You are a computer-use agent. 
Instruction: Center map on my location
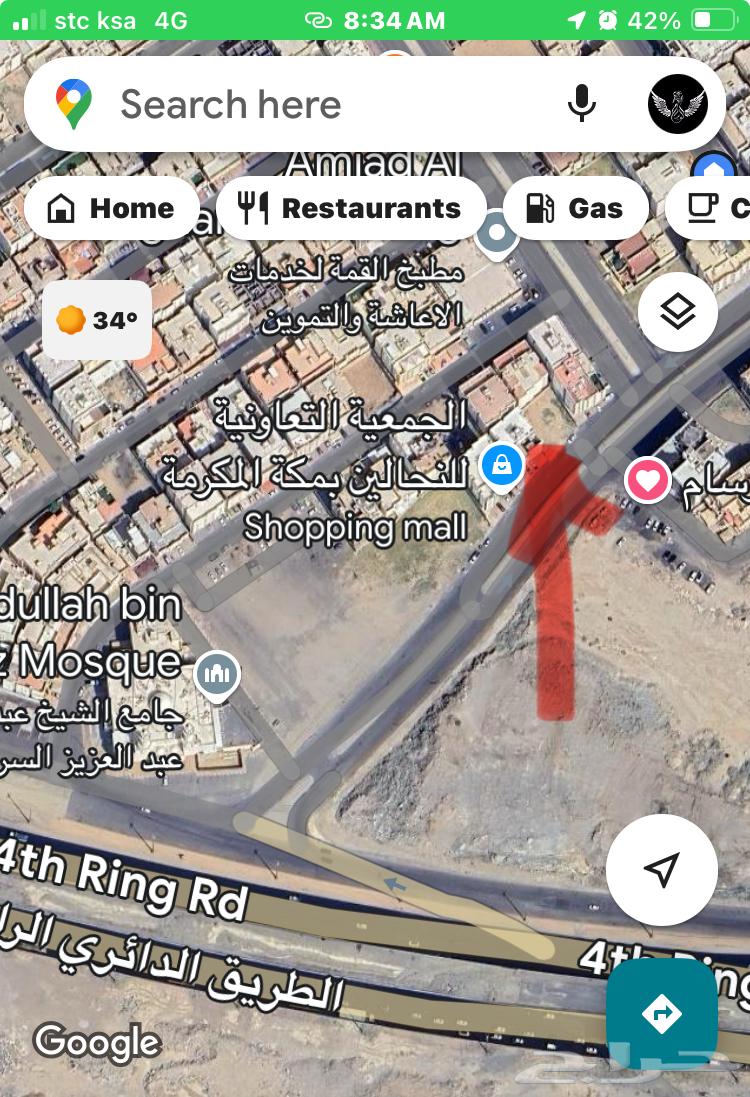coord(661,869)
